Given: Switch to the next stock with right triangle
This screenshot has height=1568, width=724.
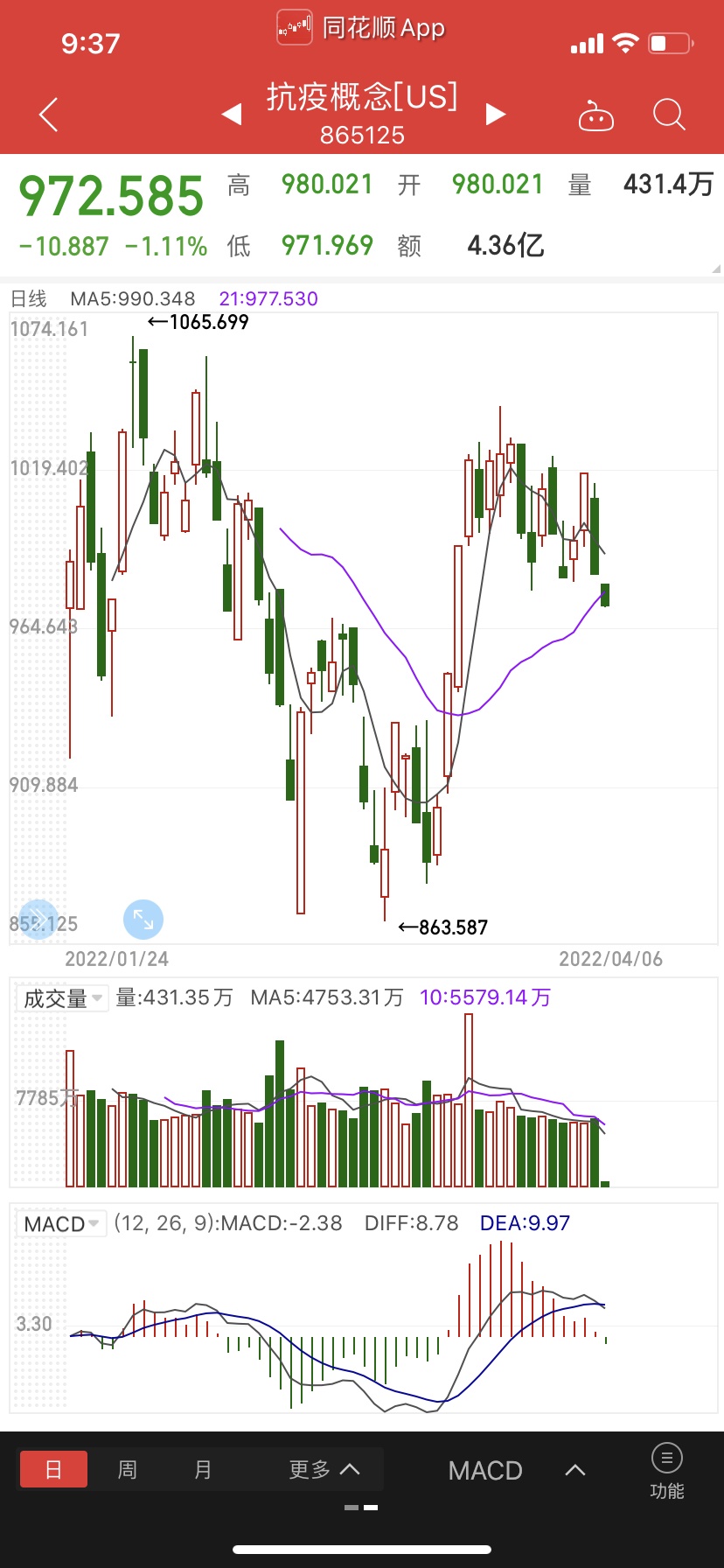Looking at the screenshot, I should (496, 115).
